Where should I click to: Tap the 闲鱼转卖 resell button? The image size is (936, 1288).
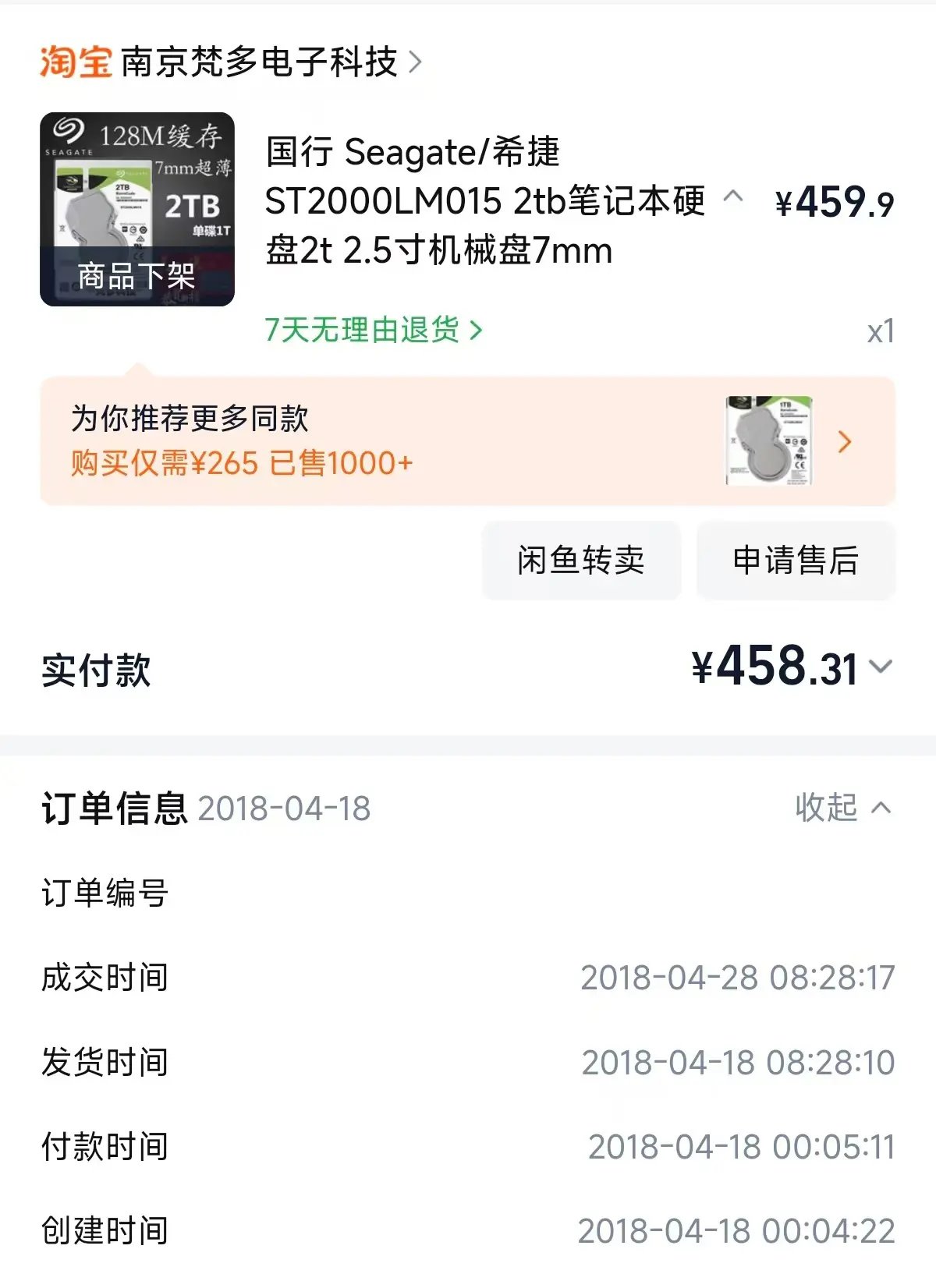581,561
